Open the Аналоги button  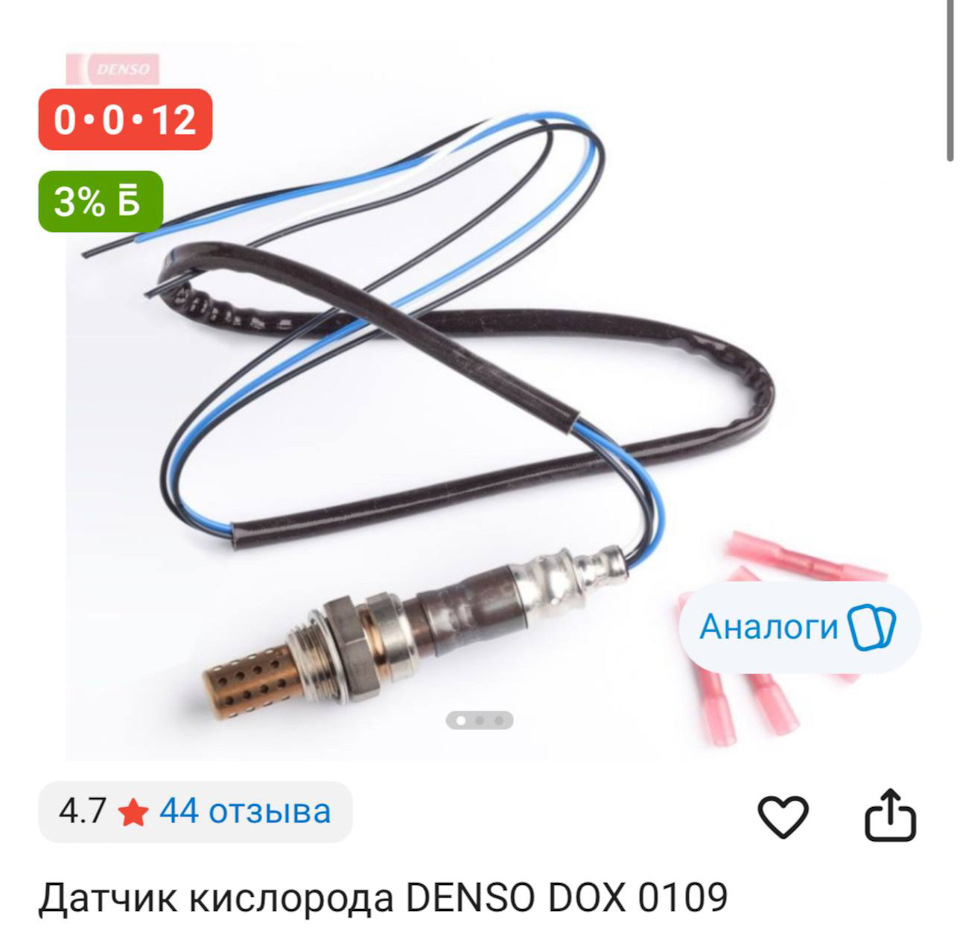[797, 627]
